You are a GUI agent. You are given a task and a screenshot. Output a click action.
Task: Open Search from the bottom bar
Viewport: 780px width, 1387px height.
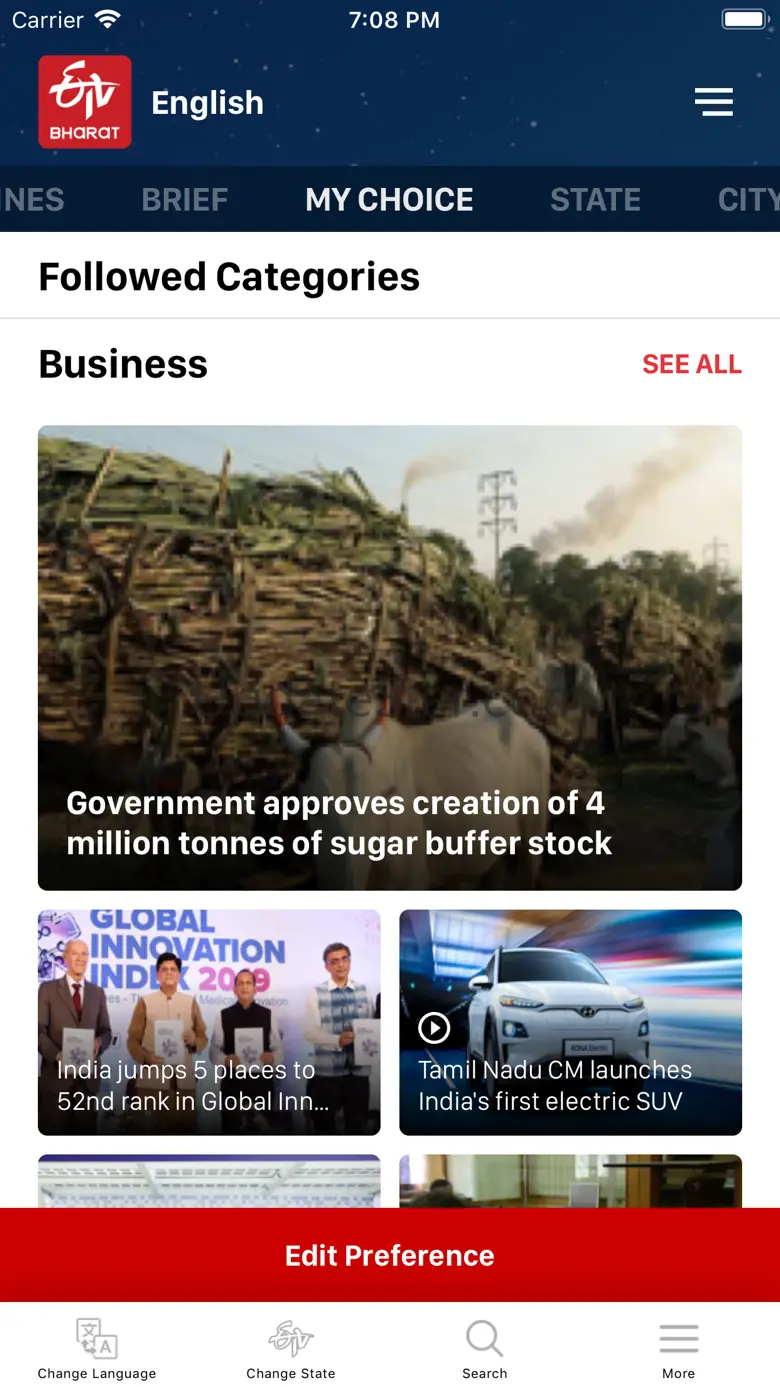coord(485,1348)
